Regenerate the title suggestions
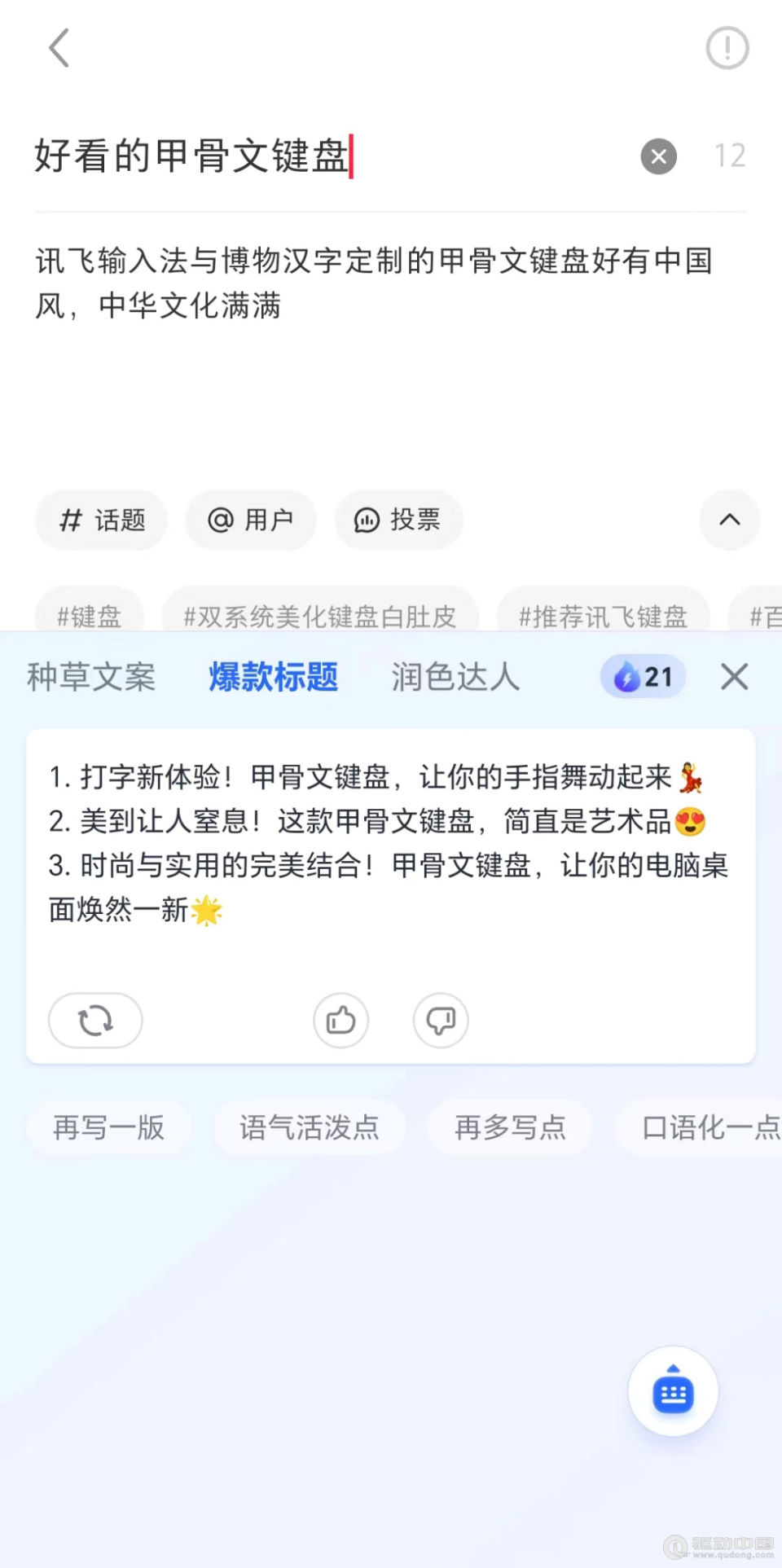Screen dimensions: 782x1568 point(95,1020)
